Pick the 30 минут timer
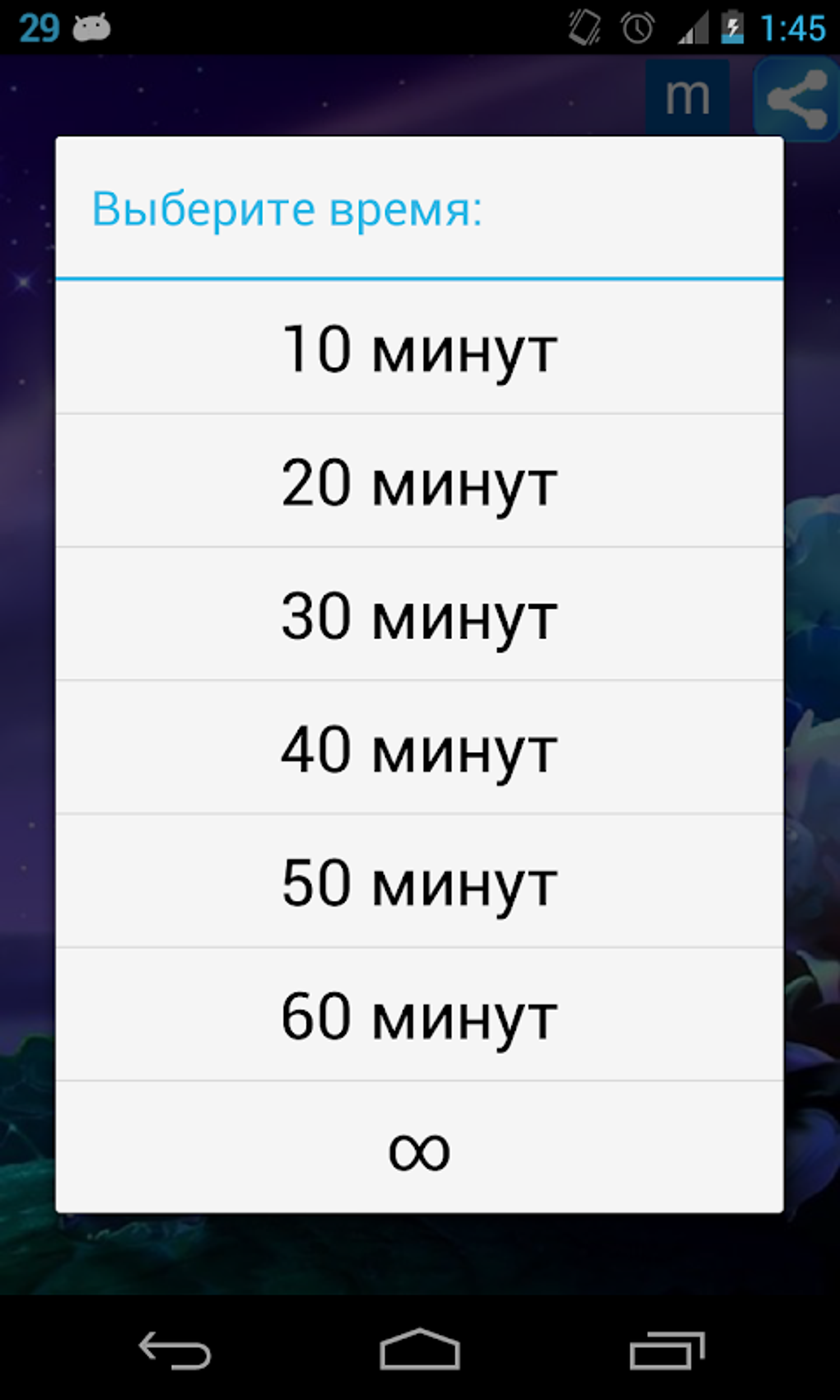This screenshot has height=1400, width=840. [x=419, y=615]
